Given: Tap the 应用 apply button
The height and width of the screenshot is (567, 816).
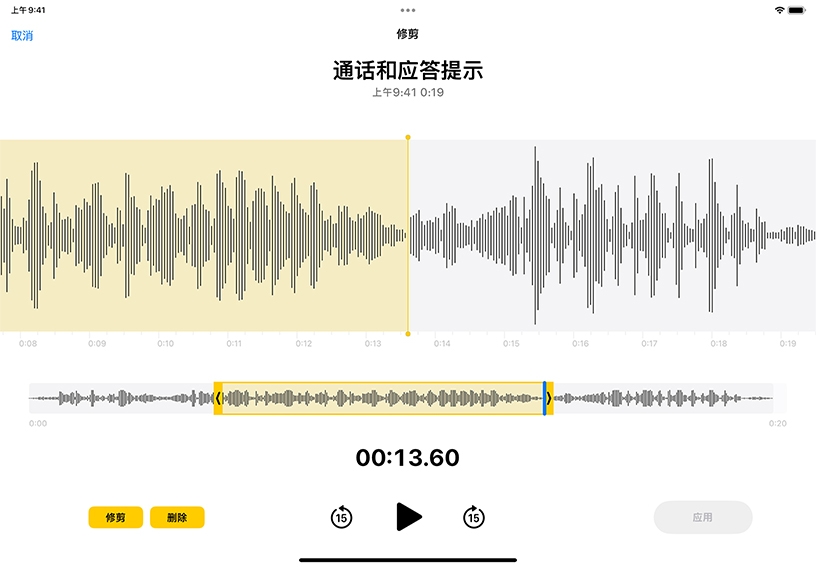Looking at the screenshot, I should 702,517.
